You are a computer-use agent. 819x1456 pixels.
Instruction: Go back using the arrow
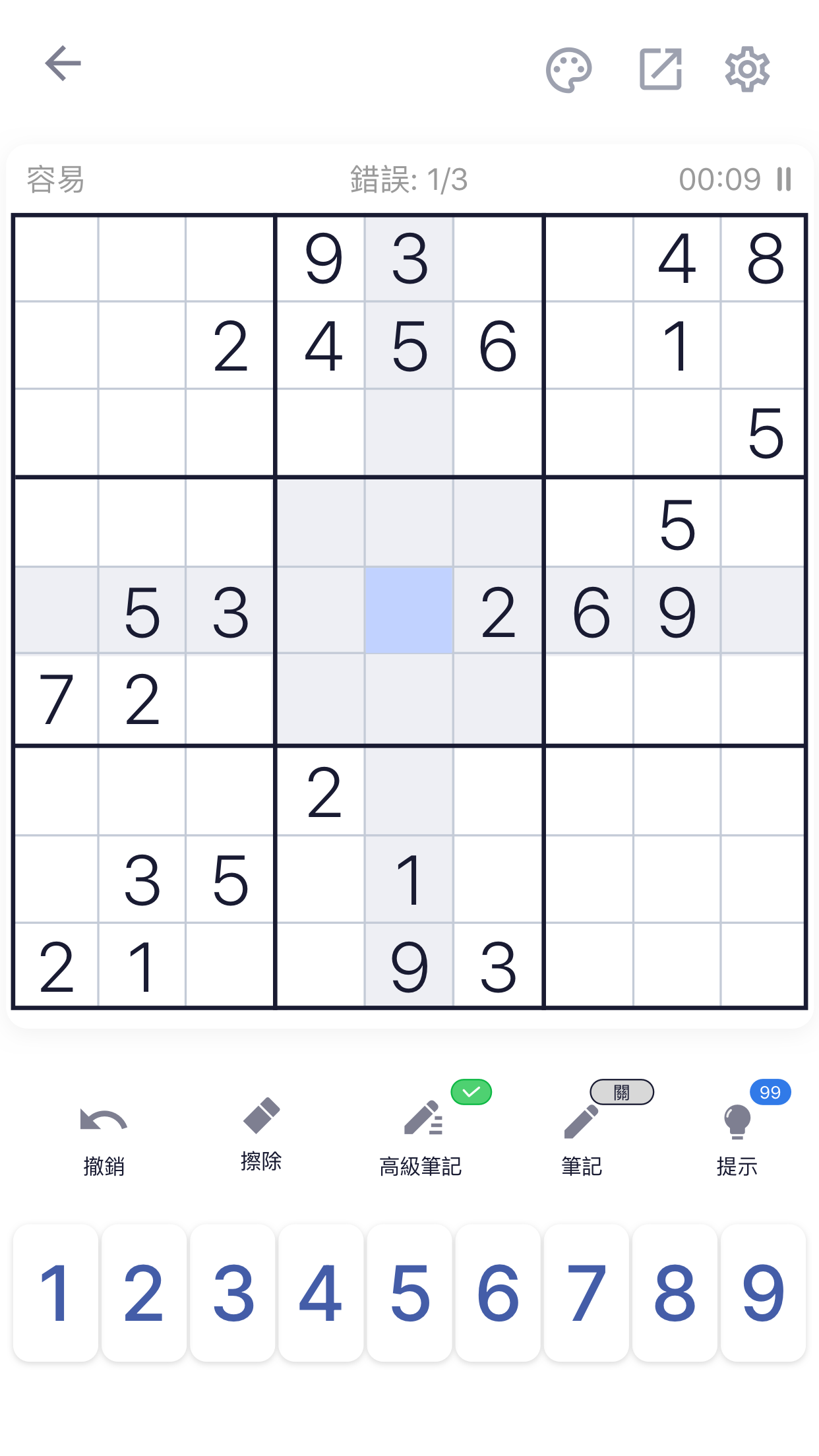(x=63, y=64)
